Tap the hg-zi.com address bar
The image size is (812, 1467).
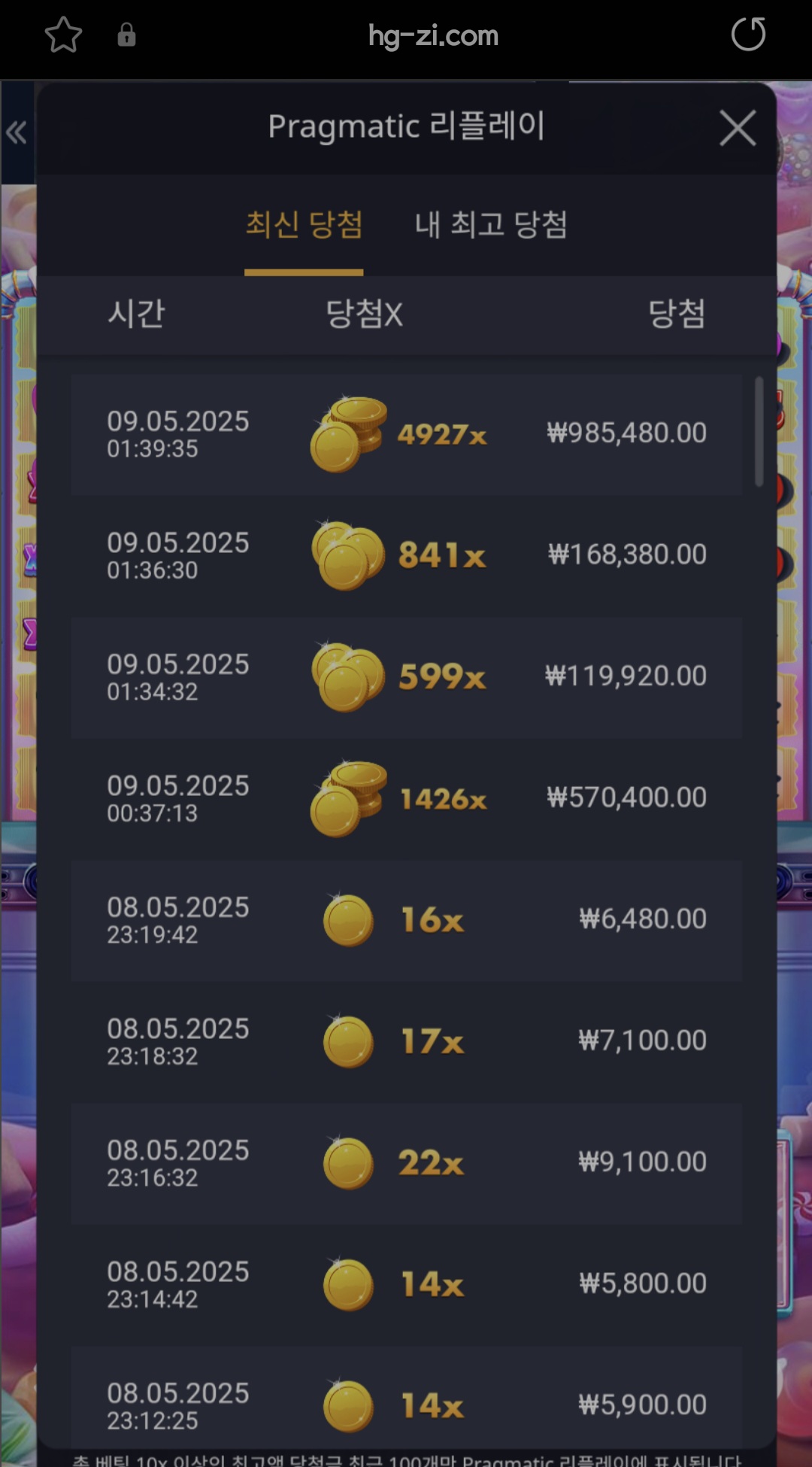pyautogui.click(x=433, y=35)
